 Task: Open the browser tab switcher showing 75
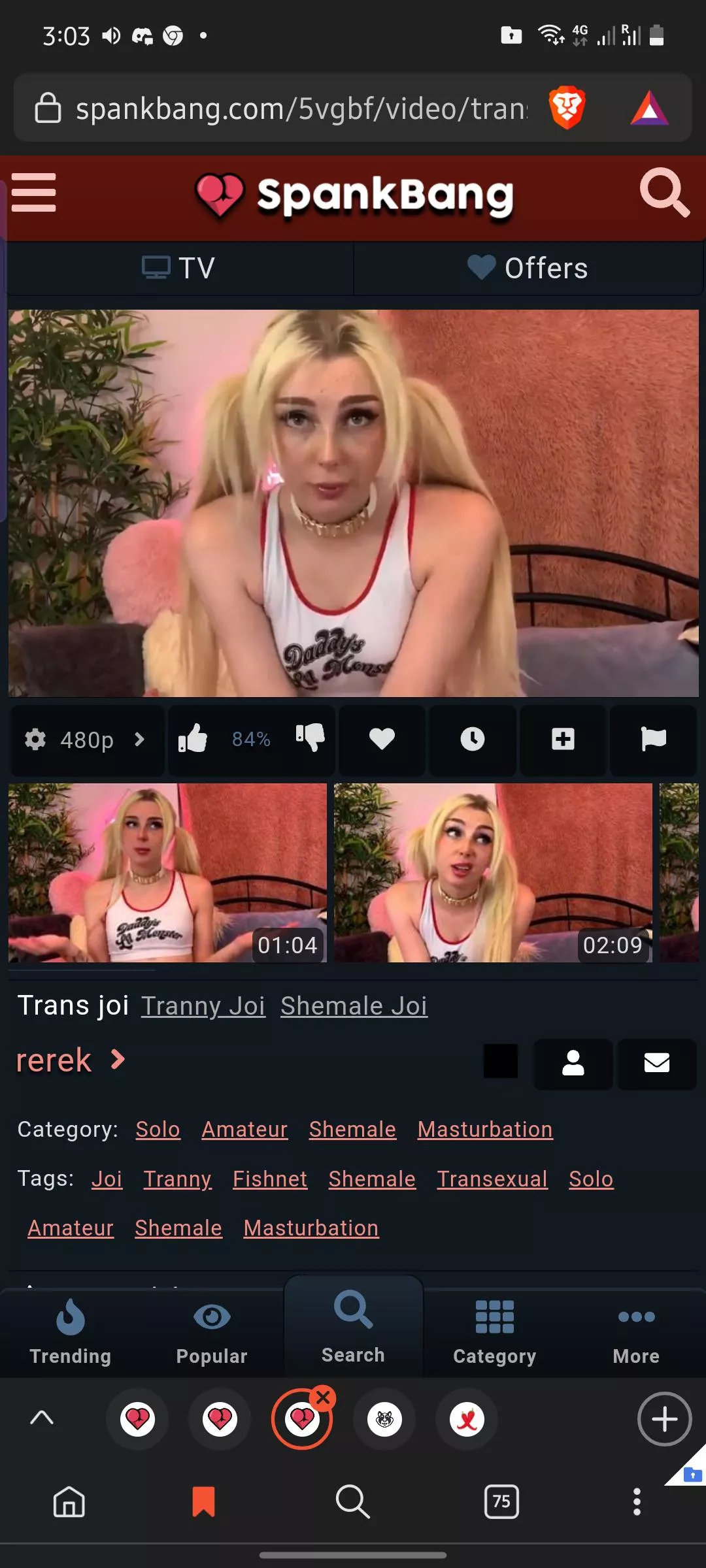tap(501, 1501)
